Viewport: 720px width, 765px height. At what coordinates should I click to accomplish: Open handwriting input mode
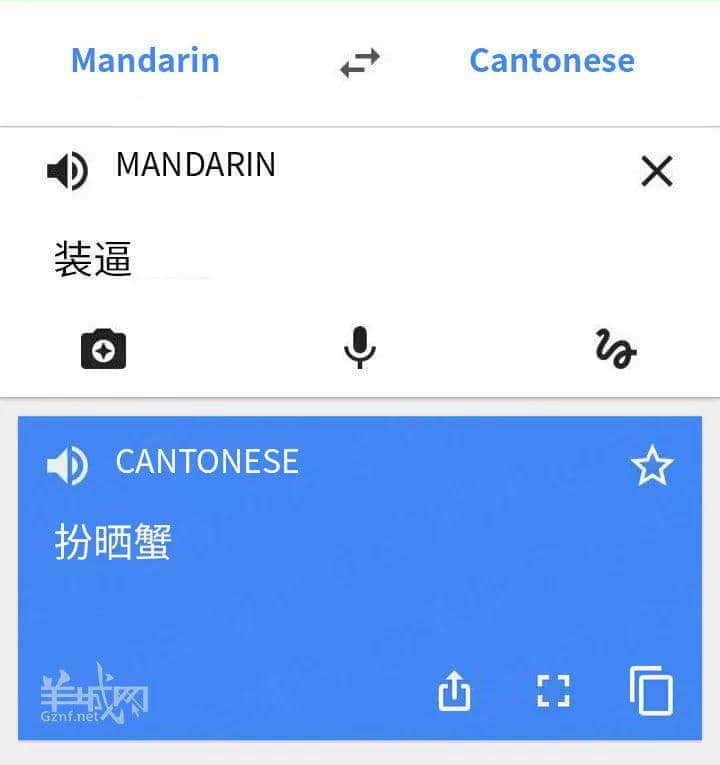[x=616, y=349]
